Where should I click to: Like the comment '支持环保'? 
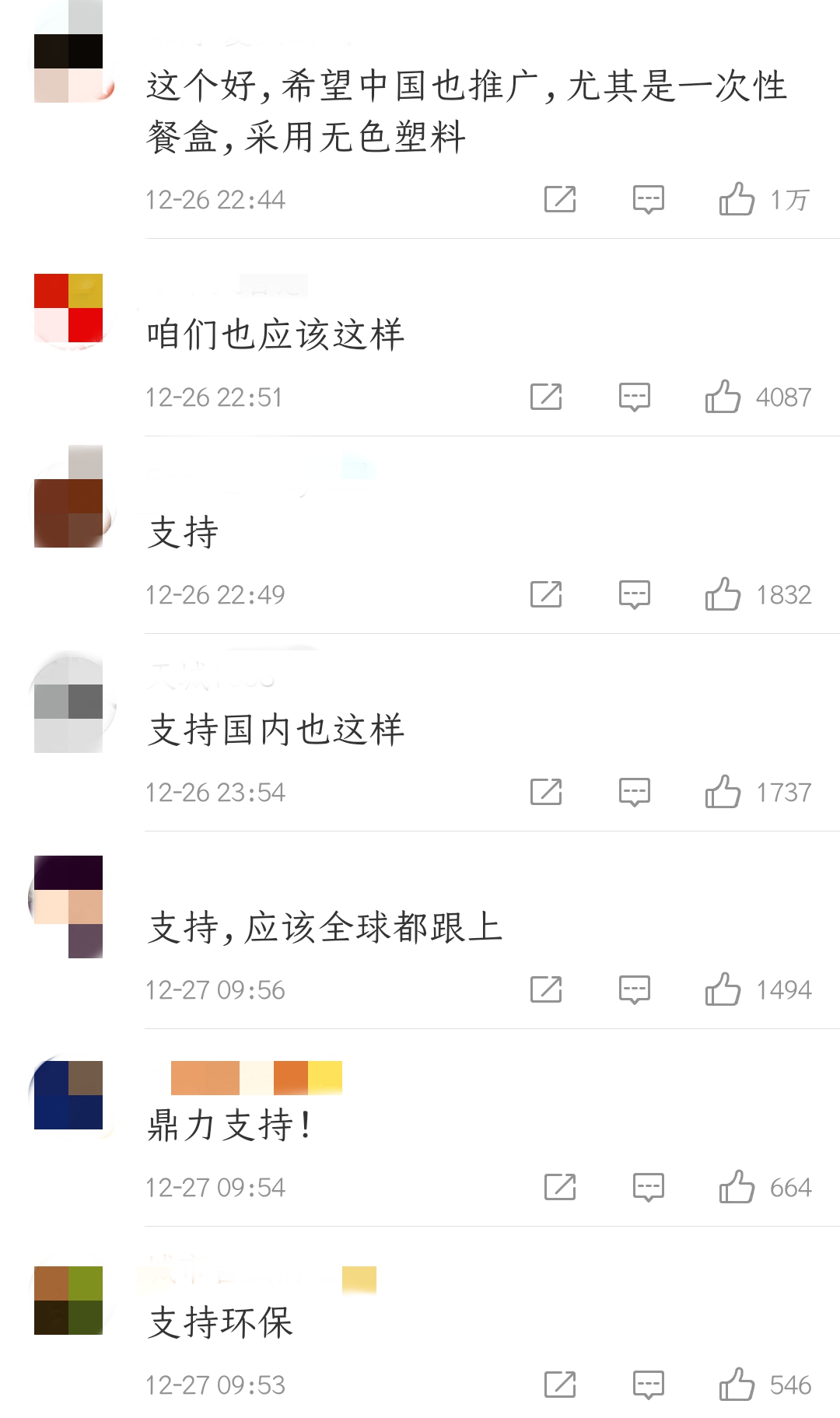point(737,1385)
